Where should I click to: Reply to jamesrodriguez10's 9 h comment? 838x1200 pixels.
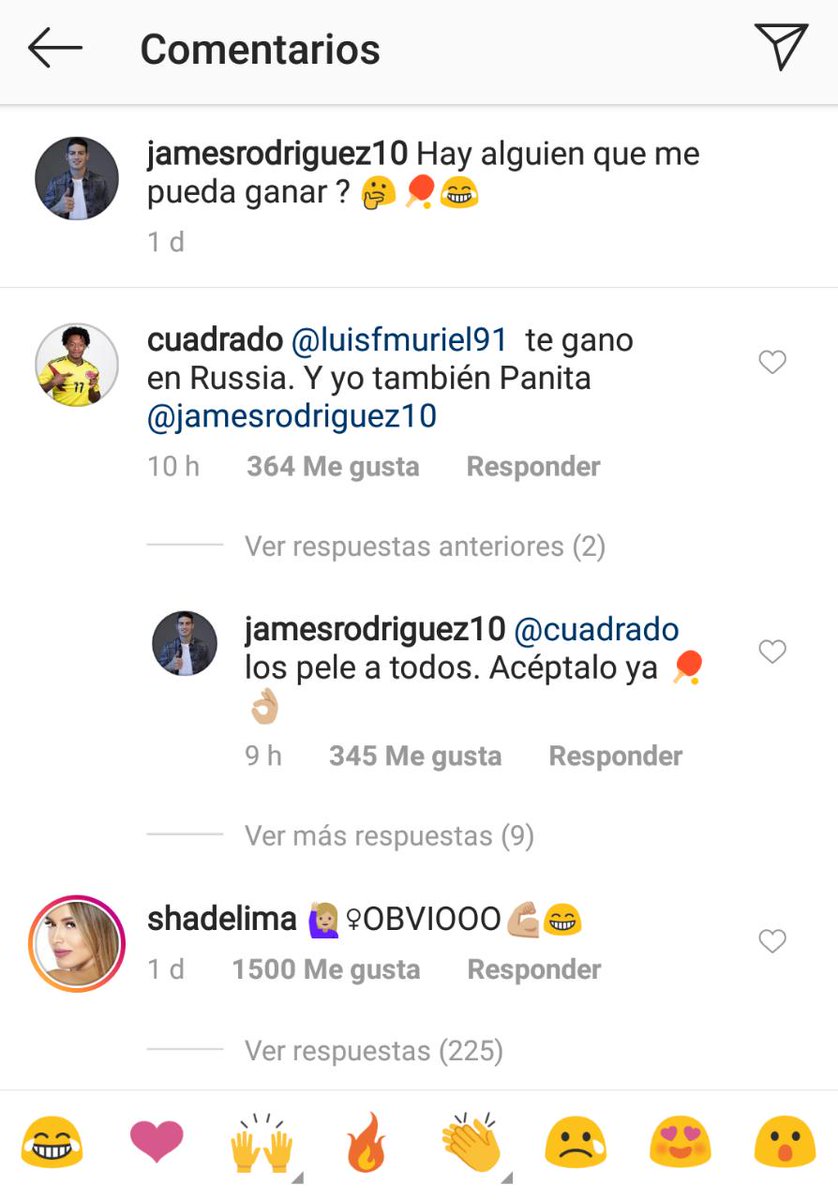click(x=615, y=756)
